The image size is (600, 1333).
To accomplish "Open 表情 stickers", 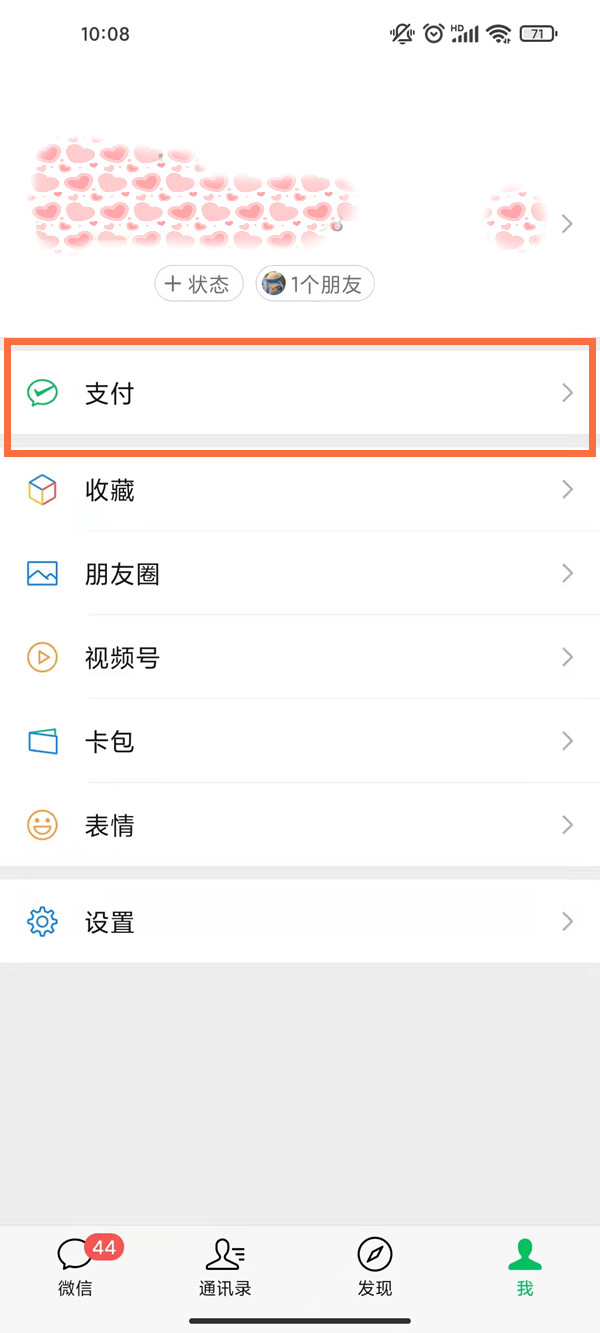I will 300,826.
